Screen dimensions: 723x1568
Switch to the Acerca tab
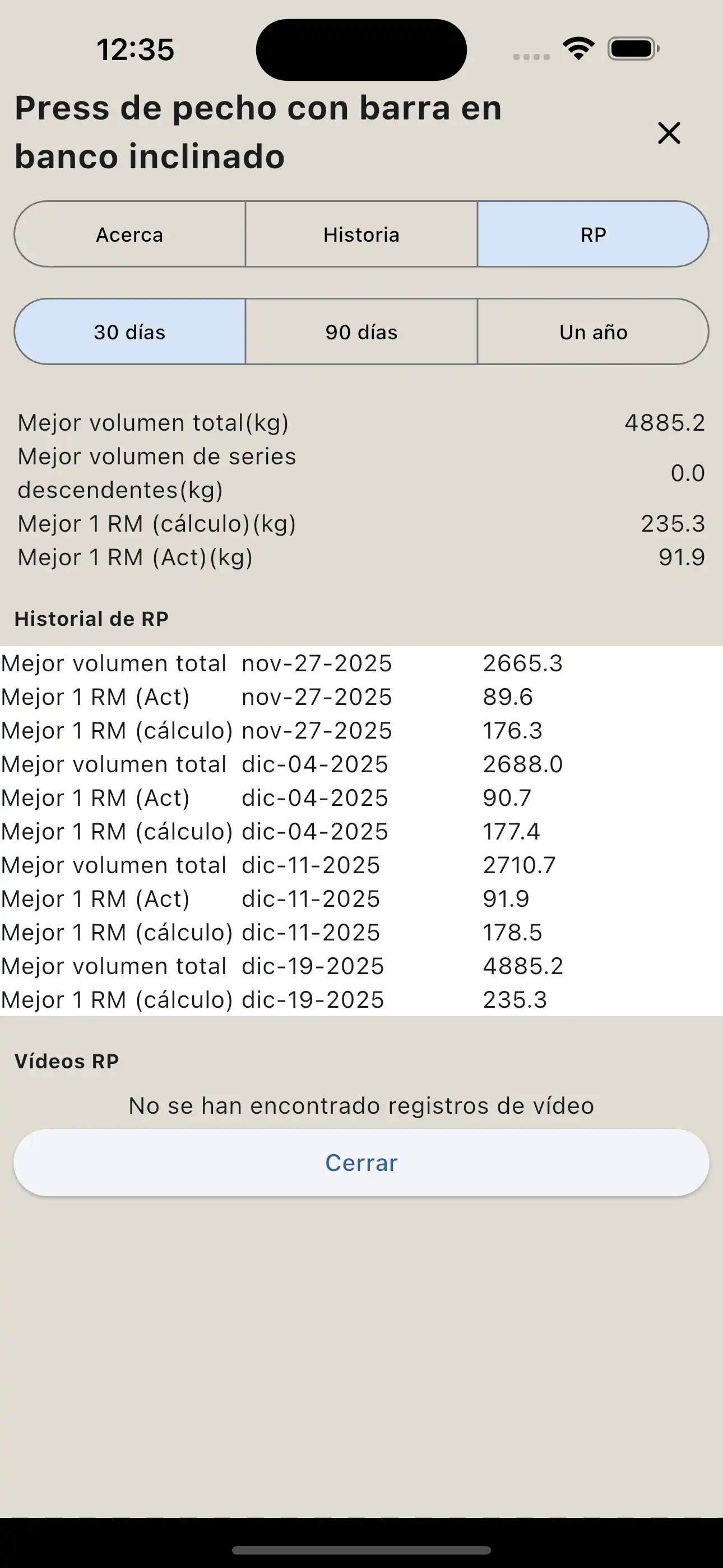[129, 234]
